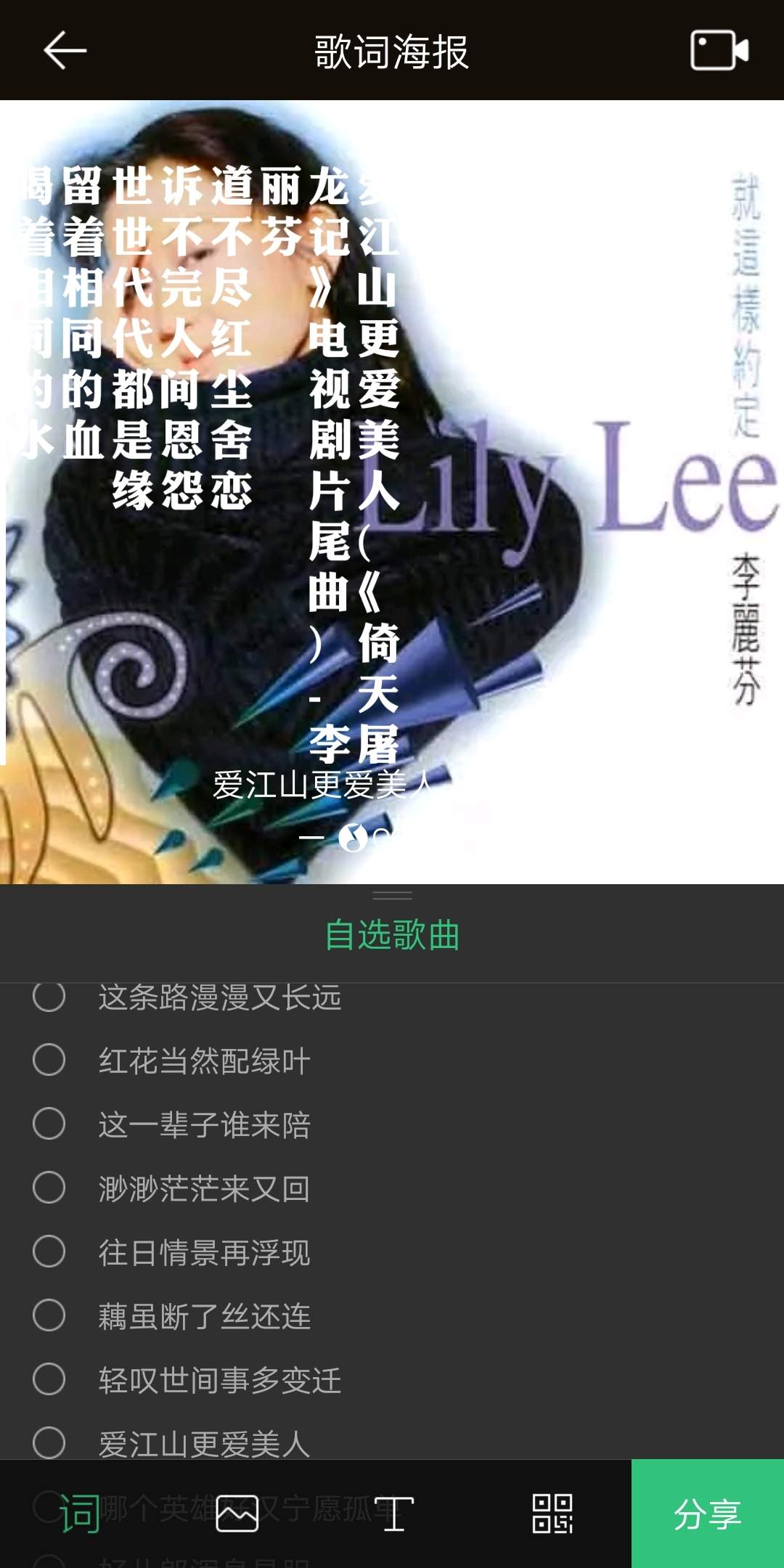This screenshot has width=784, height=1568.
Task: Open the background image picker
Action: (x=237, y=1514)
